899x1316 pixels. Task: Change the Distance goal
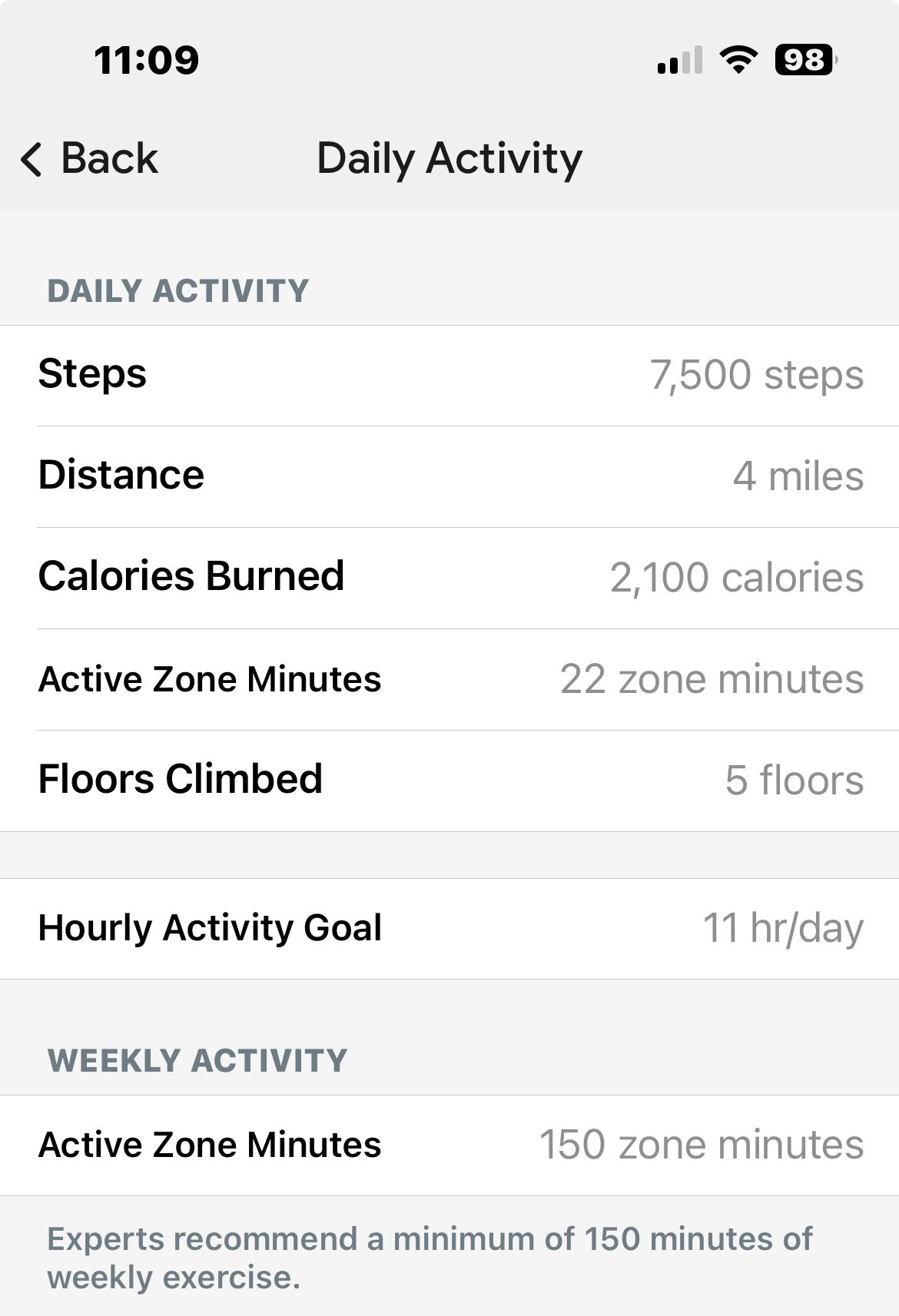point(449,476)
